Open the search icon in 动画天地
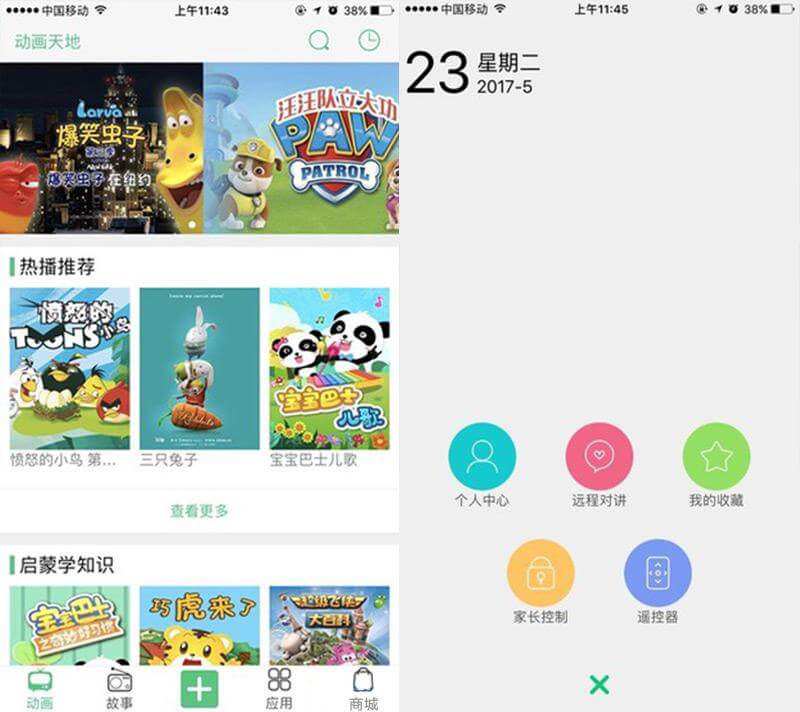This screenshot has width=800, height=712. (319, 41)
